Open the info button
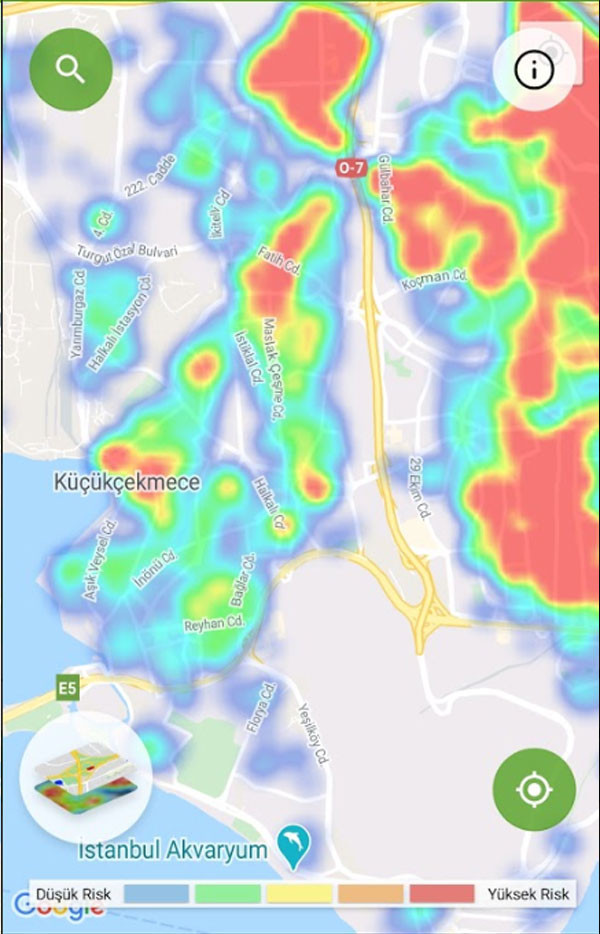600x934 pixels. [x=534, y=69]
